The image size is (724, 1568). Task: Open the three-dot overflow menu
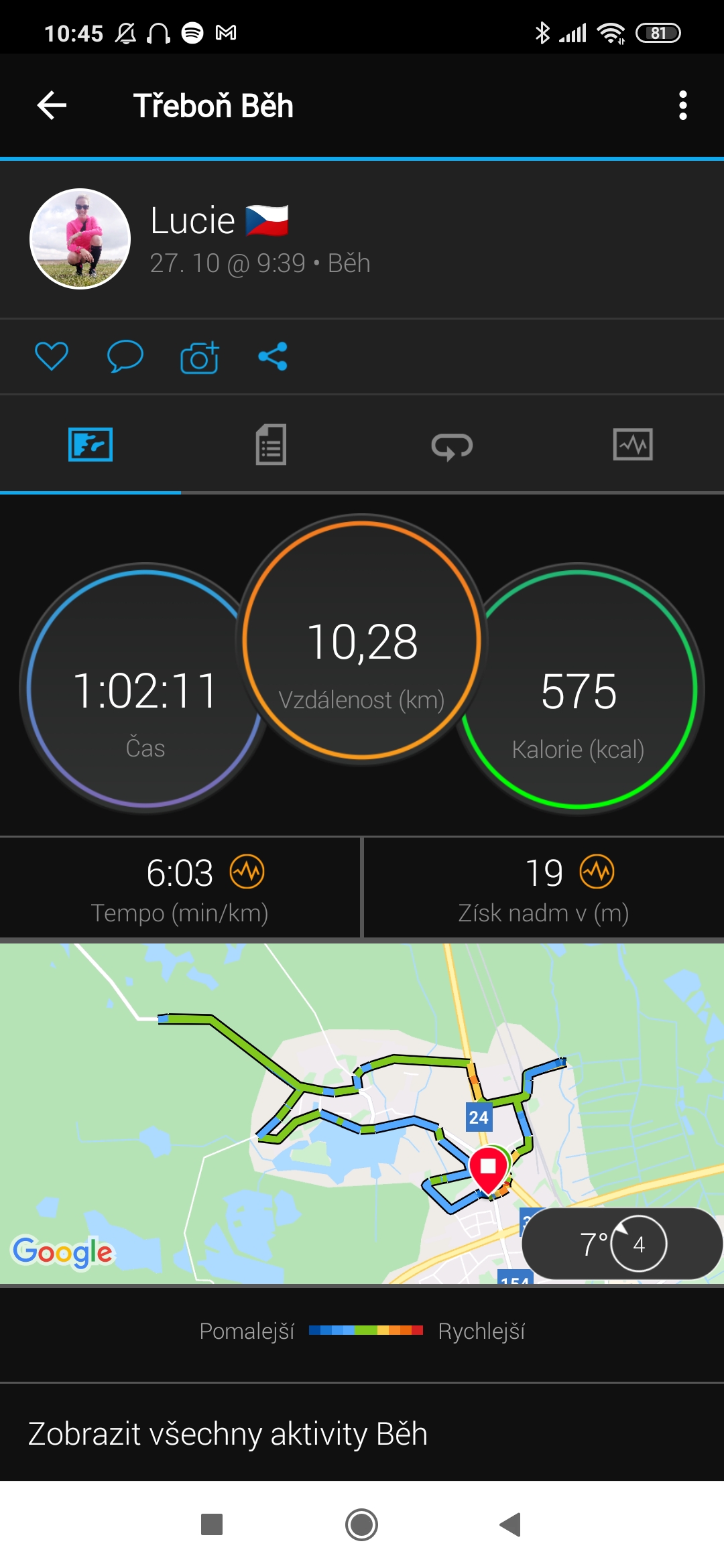[x=682, y=106]
